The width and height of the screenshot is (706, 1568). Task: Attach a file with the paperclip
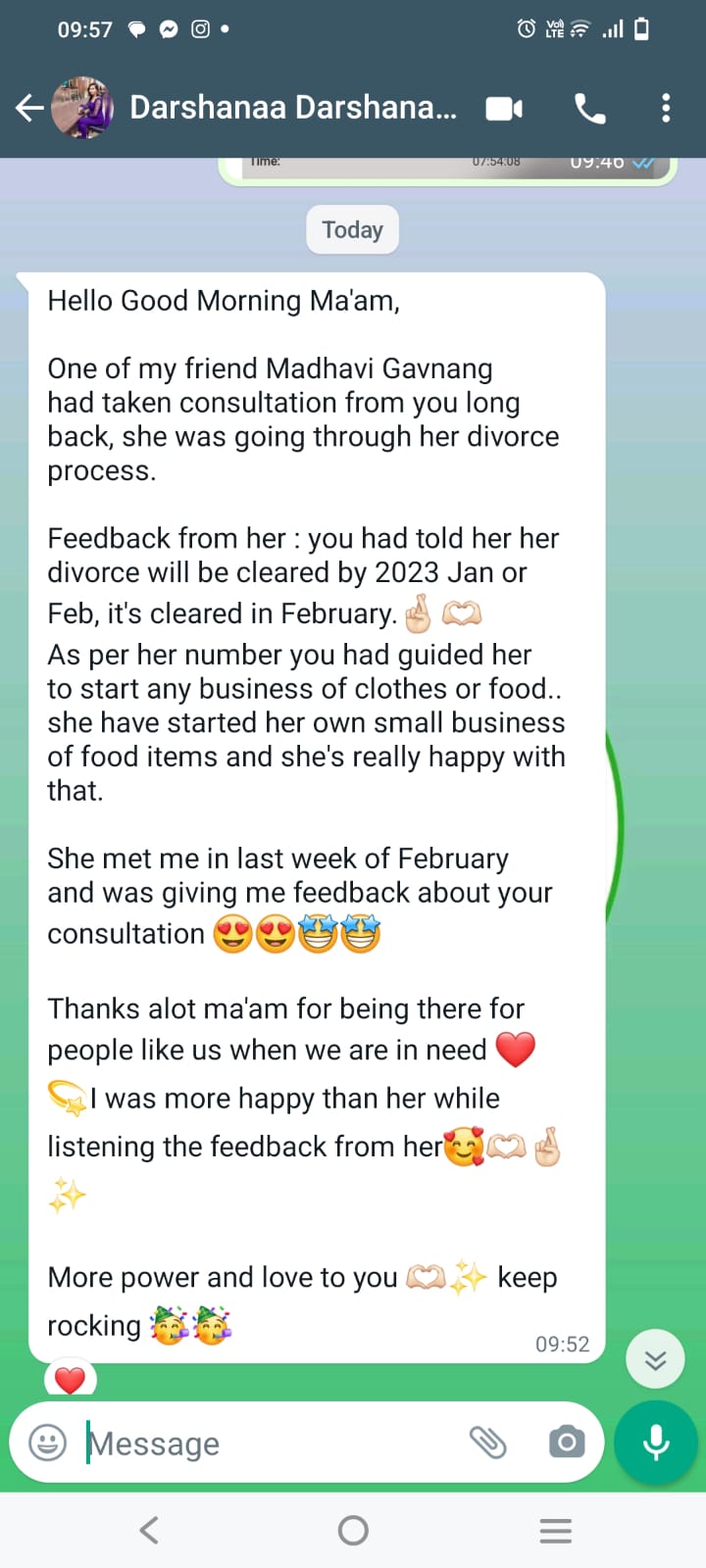pyautogui.click(x=487, y=1443)
